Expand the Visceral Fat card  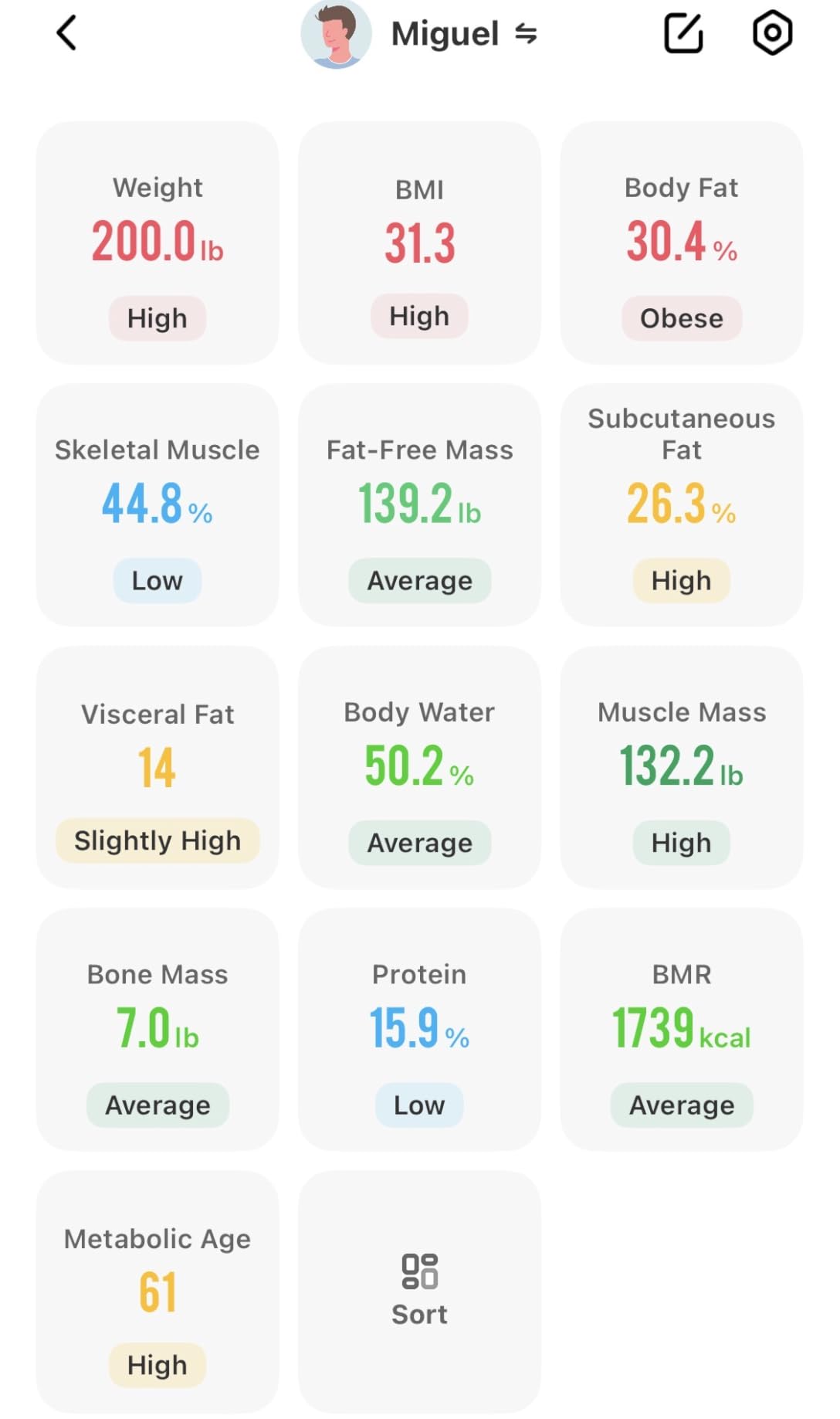pos(157,769)
